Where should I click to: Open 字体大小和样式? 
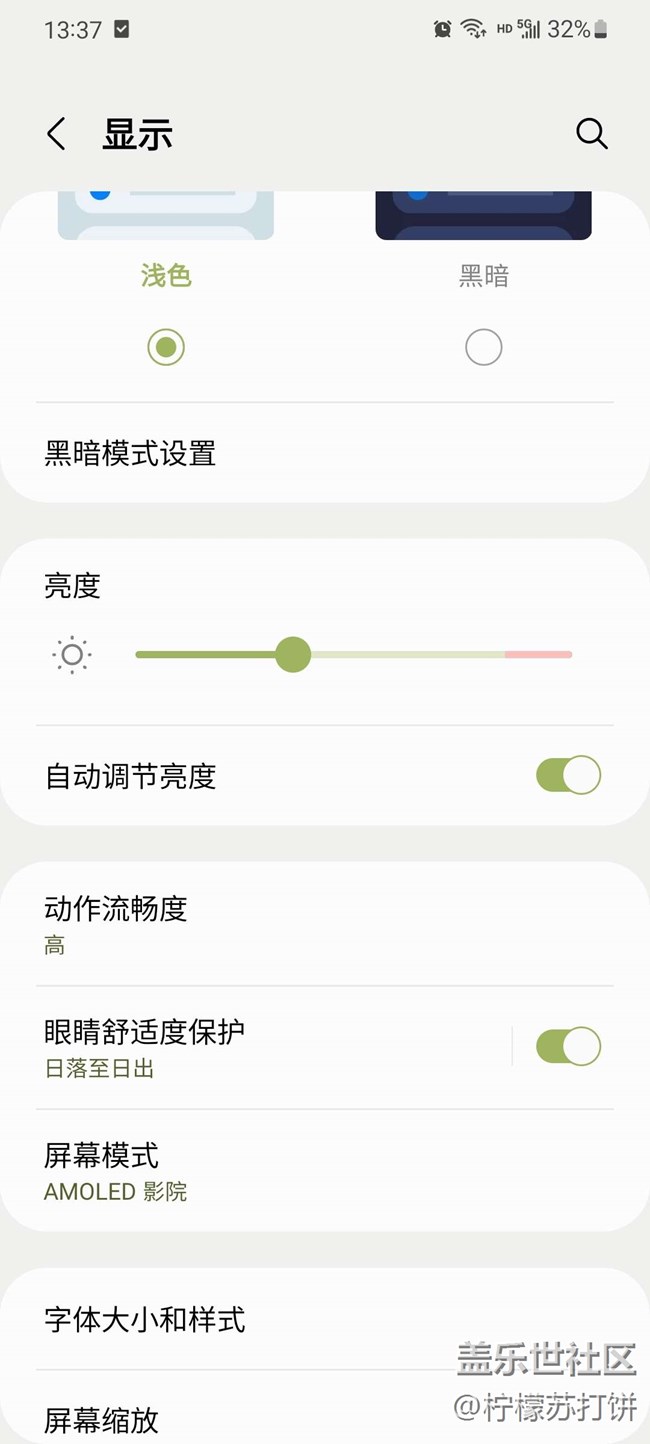click(145, 1319)
